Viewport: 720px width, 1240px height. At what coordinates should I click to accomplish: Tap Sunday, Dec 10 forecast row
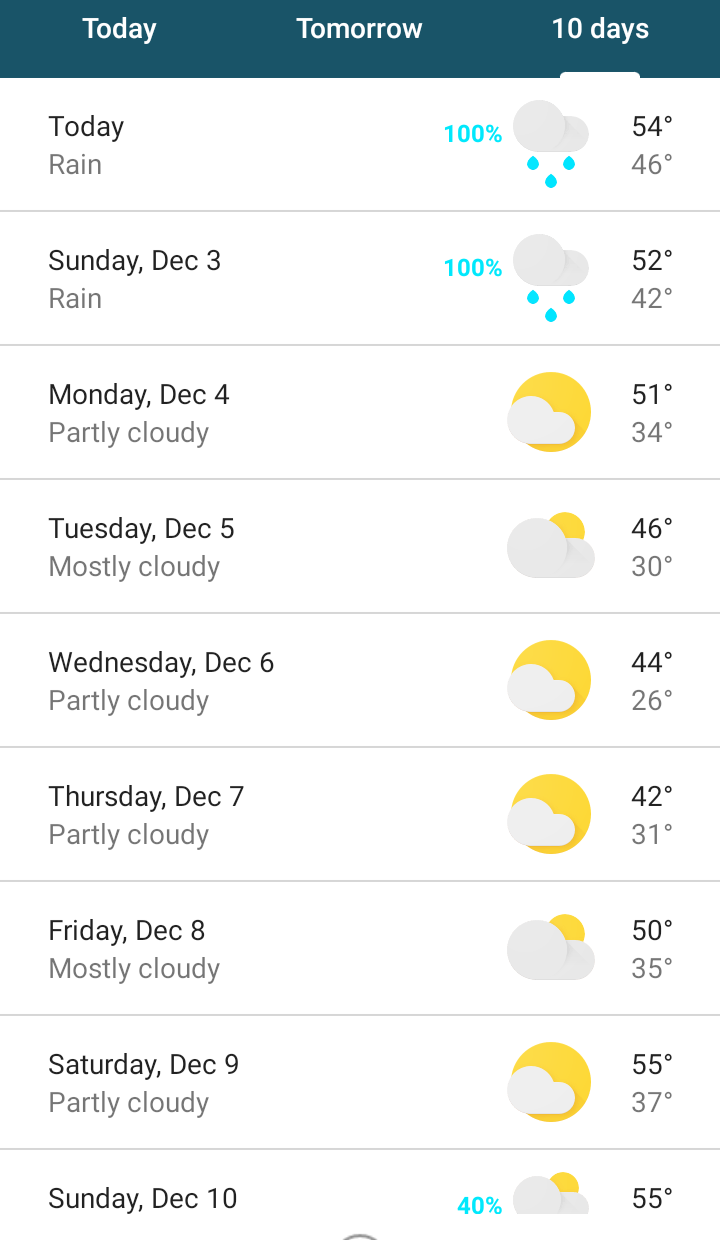360,1197
